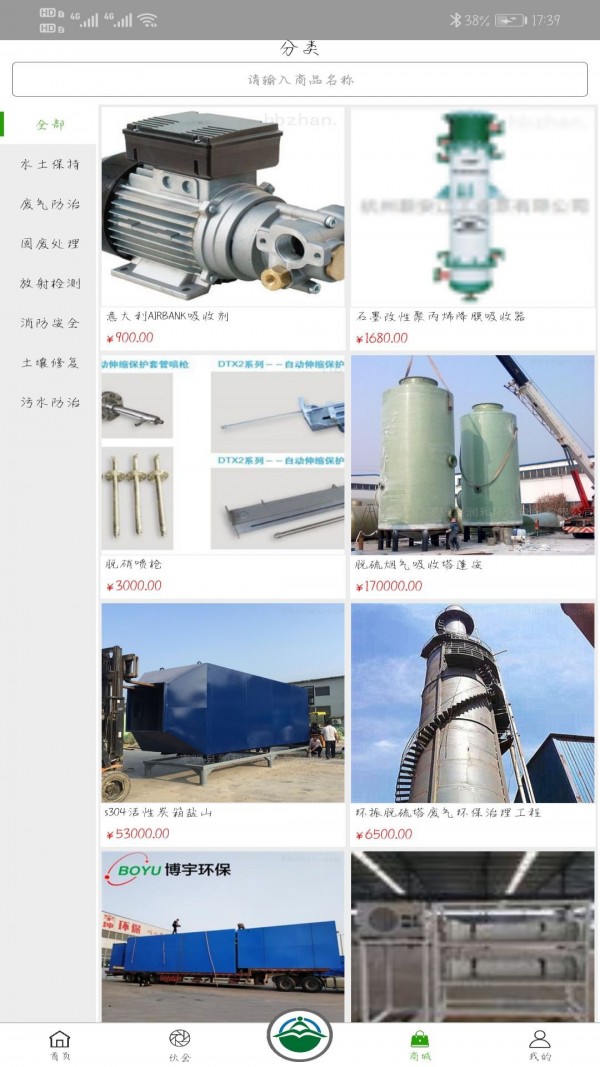The height and width of the screenshot is (1067, 600).
Task: Switch to the 污水防治 category
Action: tap(50, 402)
